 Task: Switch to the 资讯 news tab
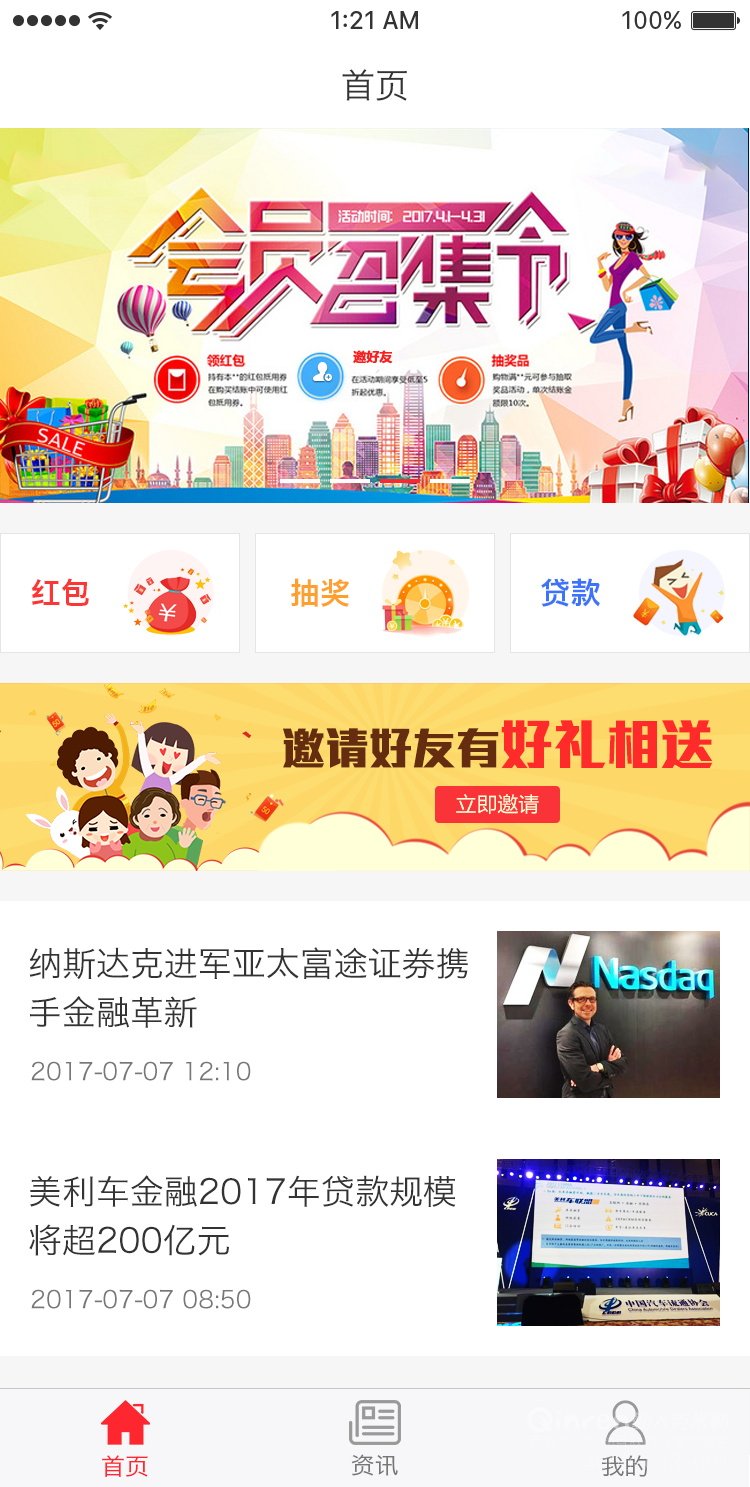pyautogui.click(x=375, y=1438)
